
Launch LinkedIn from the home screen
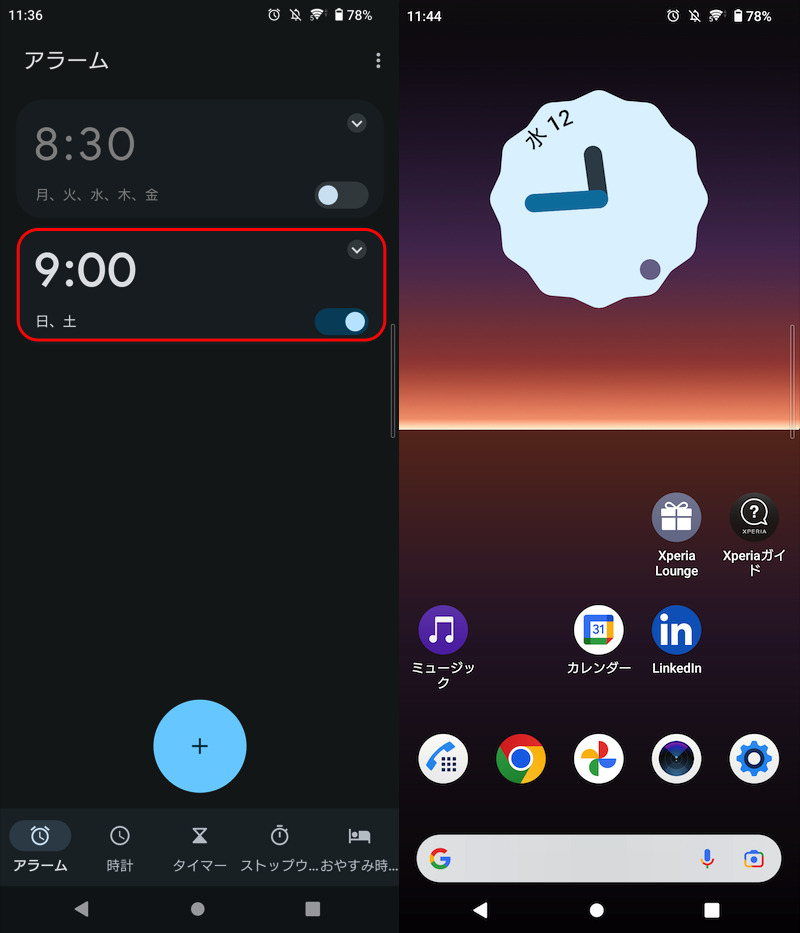tap(677, 631)
